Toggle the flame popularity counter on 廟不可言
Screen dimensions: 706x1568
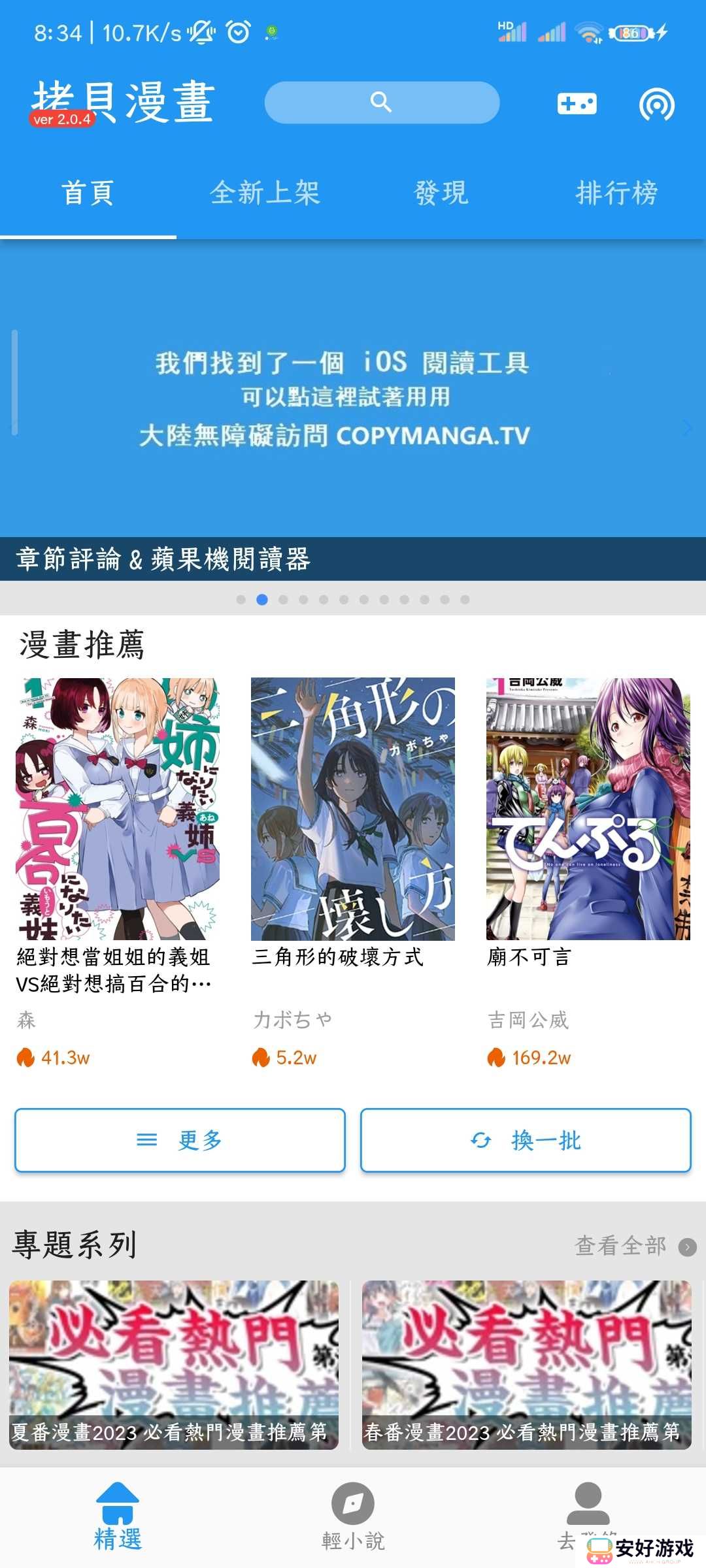click(497, 1057)
